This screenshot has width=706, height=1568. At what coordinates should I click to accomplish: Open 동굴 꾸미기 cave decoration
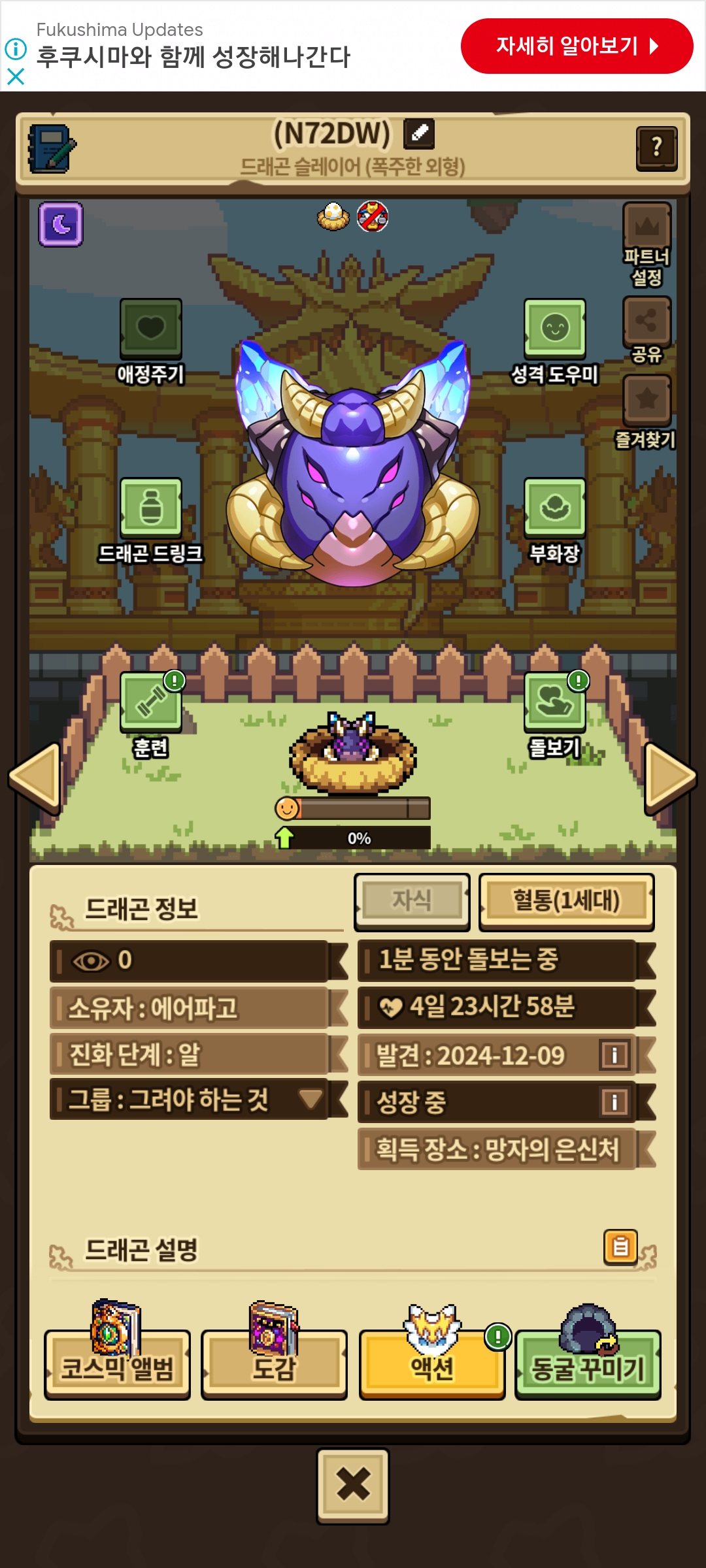tap(588, 1365)
